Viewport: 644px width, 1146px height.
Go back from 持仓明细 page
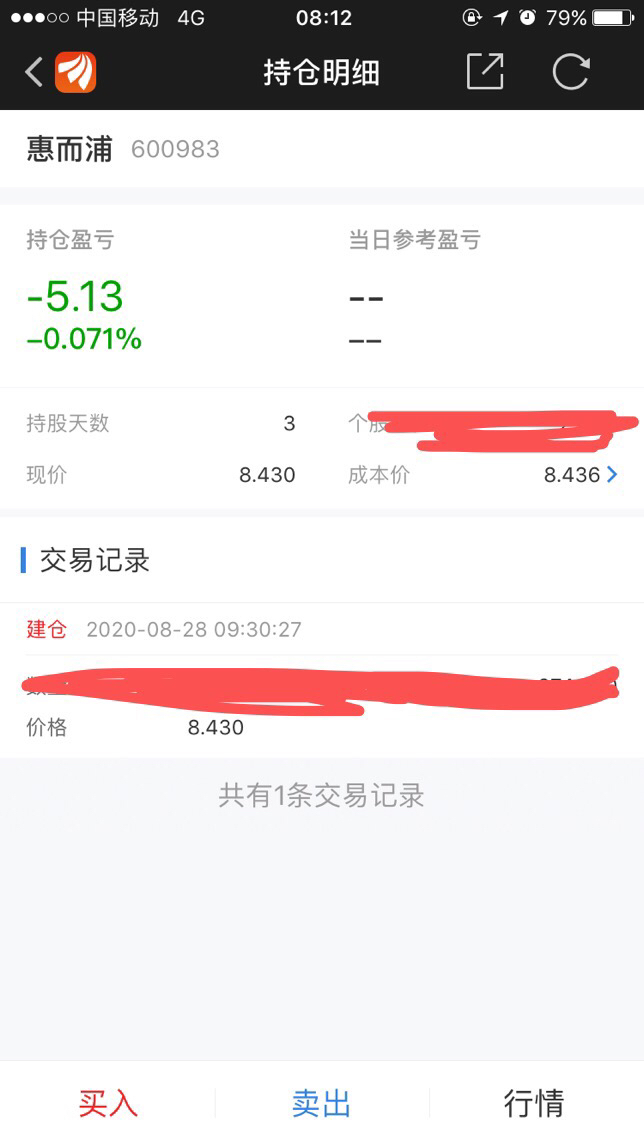coord(34,72)
